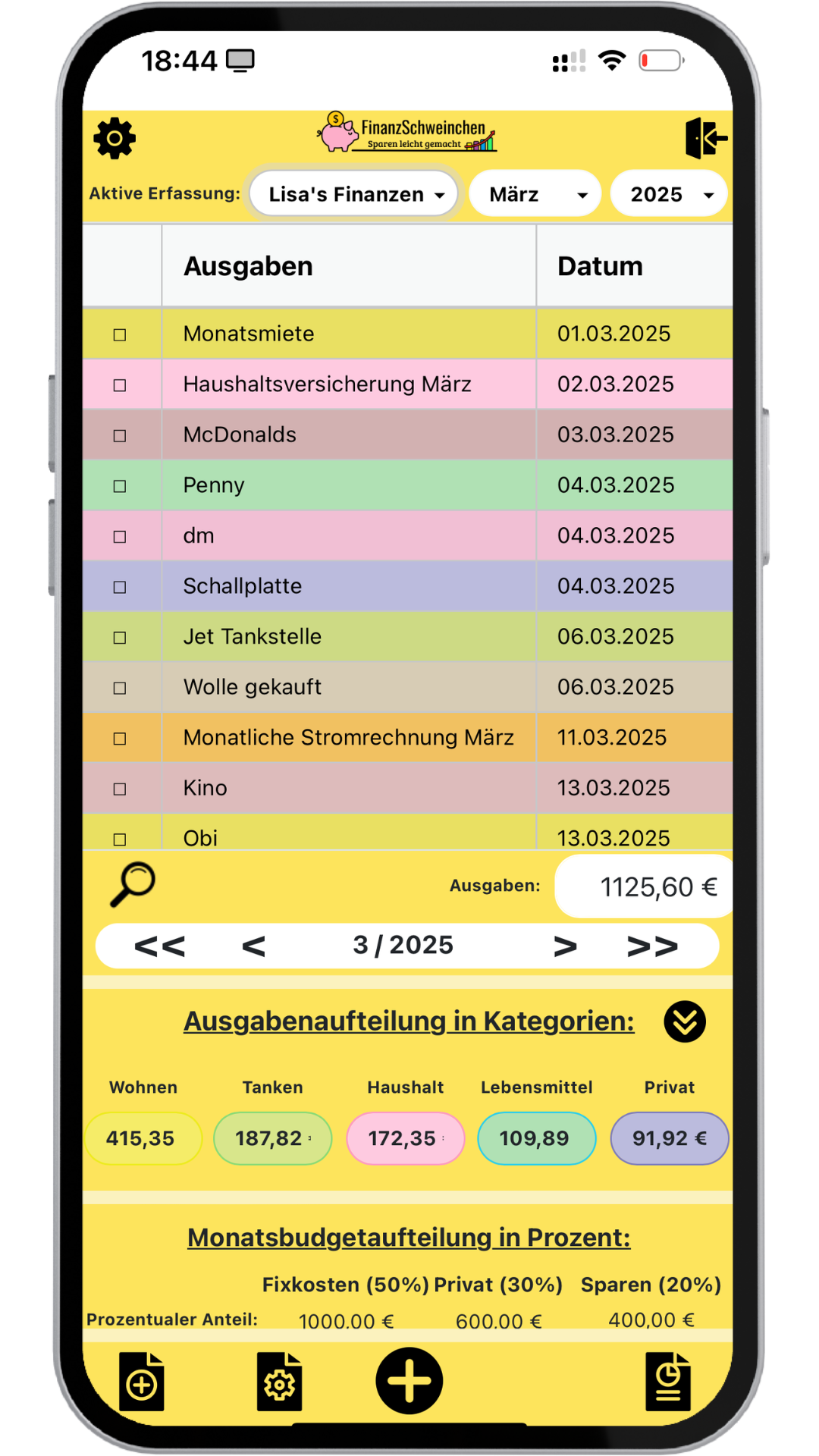Tick the Kino checkbox

coord(120,789)
